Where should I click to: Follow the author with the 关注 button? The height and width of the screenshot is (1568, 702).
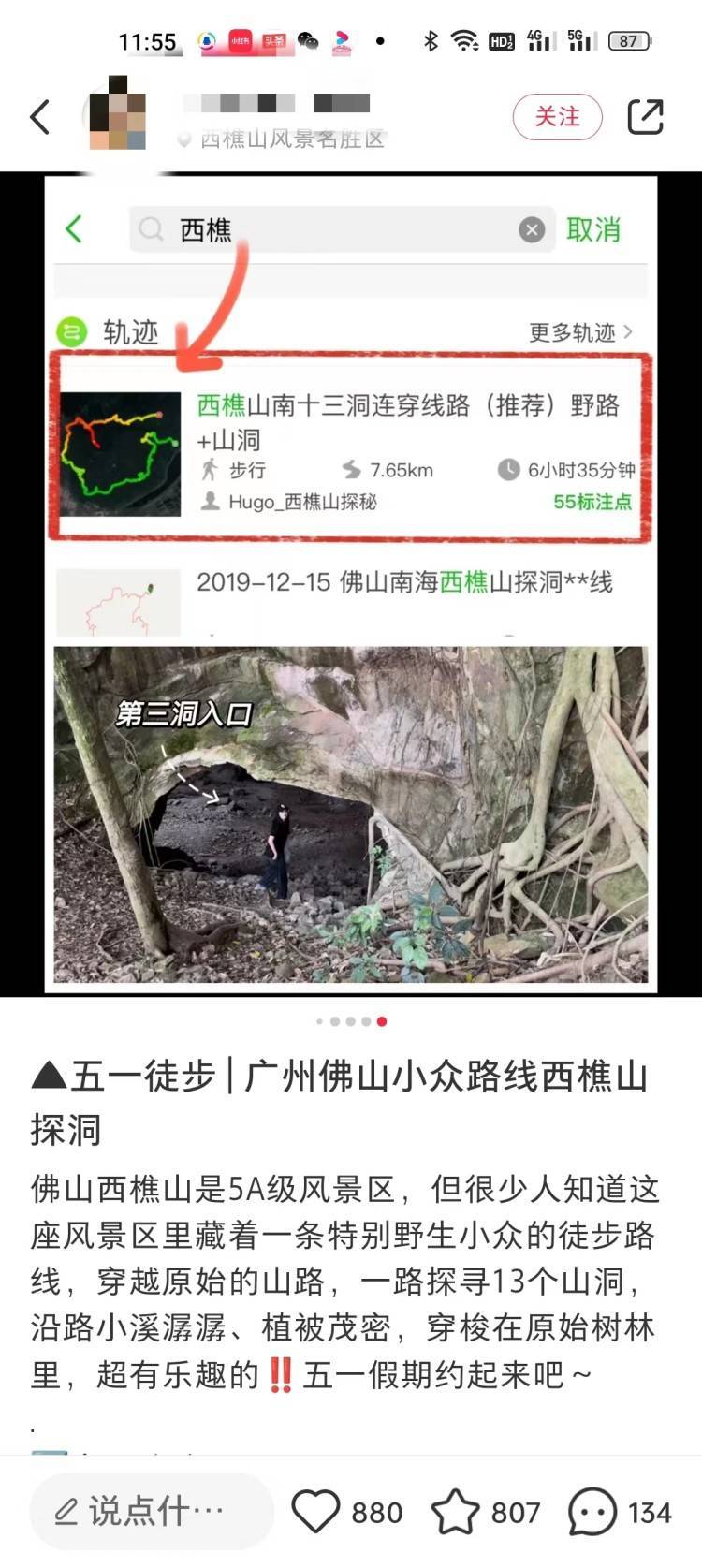[x=557, y=117]
